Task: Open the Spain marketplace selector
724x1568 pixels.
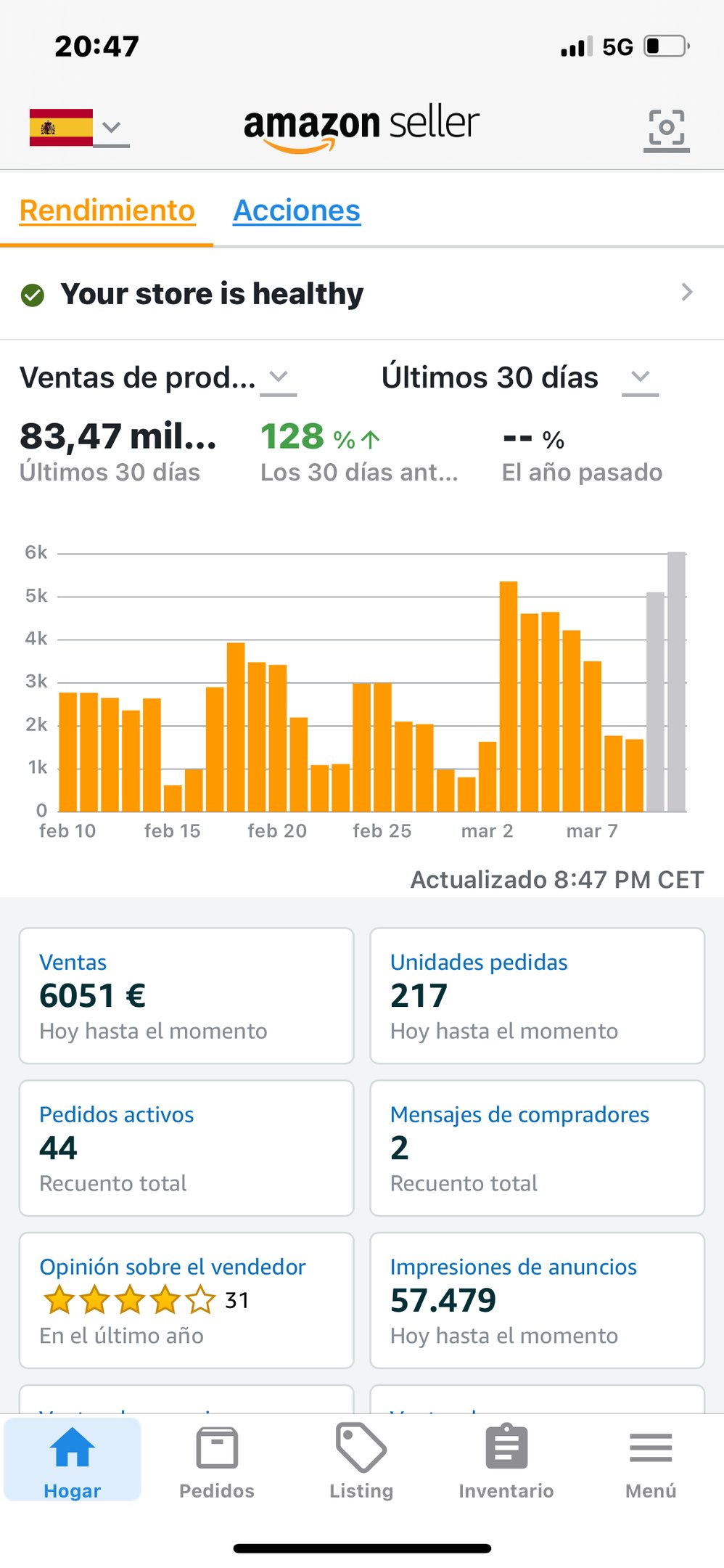Action: click(x=78, y=128)
